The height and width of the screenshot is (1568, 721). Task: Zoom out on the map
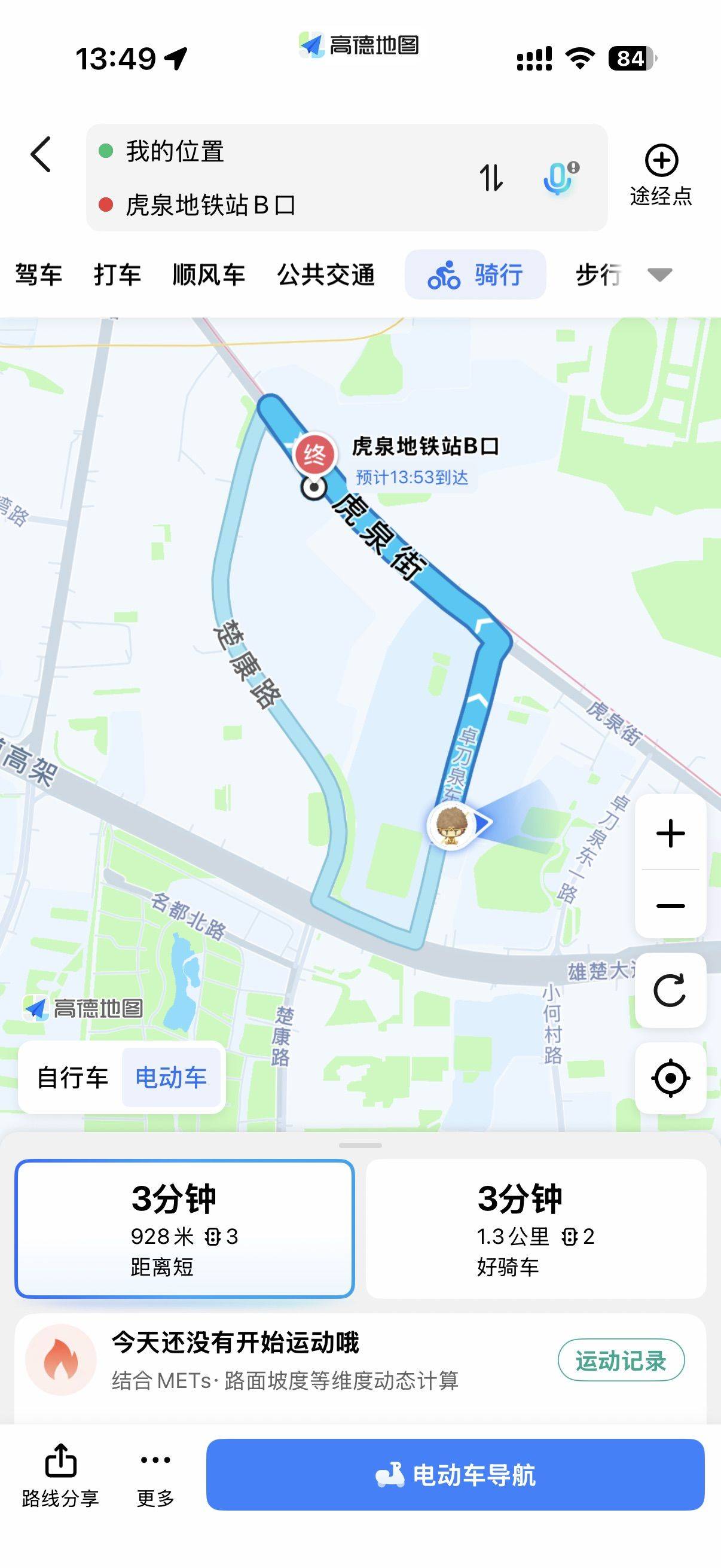(x=671, y=905)
